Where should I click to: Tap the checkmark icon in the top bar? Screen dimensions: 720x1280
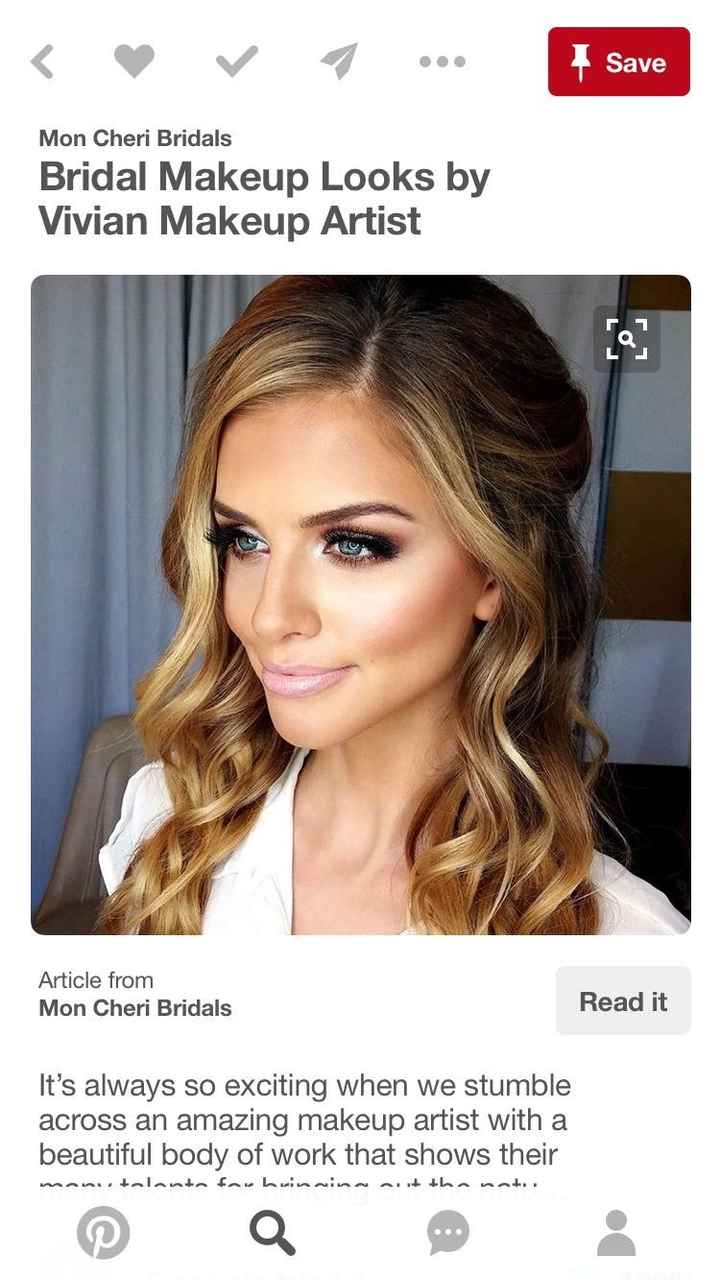click(237, 61)
